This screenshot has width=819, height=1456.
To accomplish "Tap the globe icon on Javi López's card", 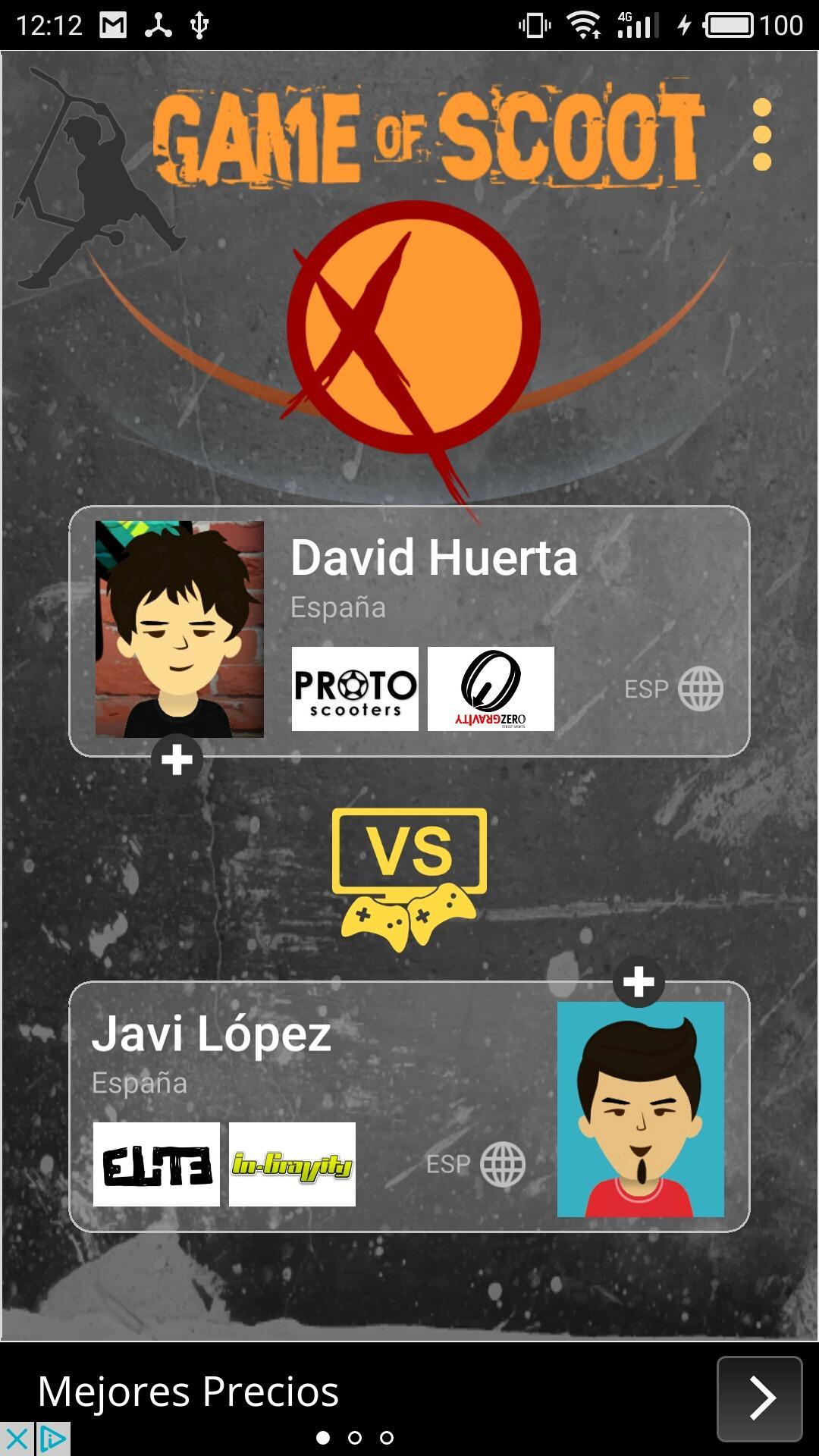I will 503,1164.
